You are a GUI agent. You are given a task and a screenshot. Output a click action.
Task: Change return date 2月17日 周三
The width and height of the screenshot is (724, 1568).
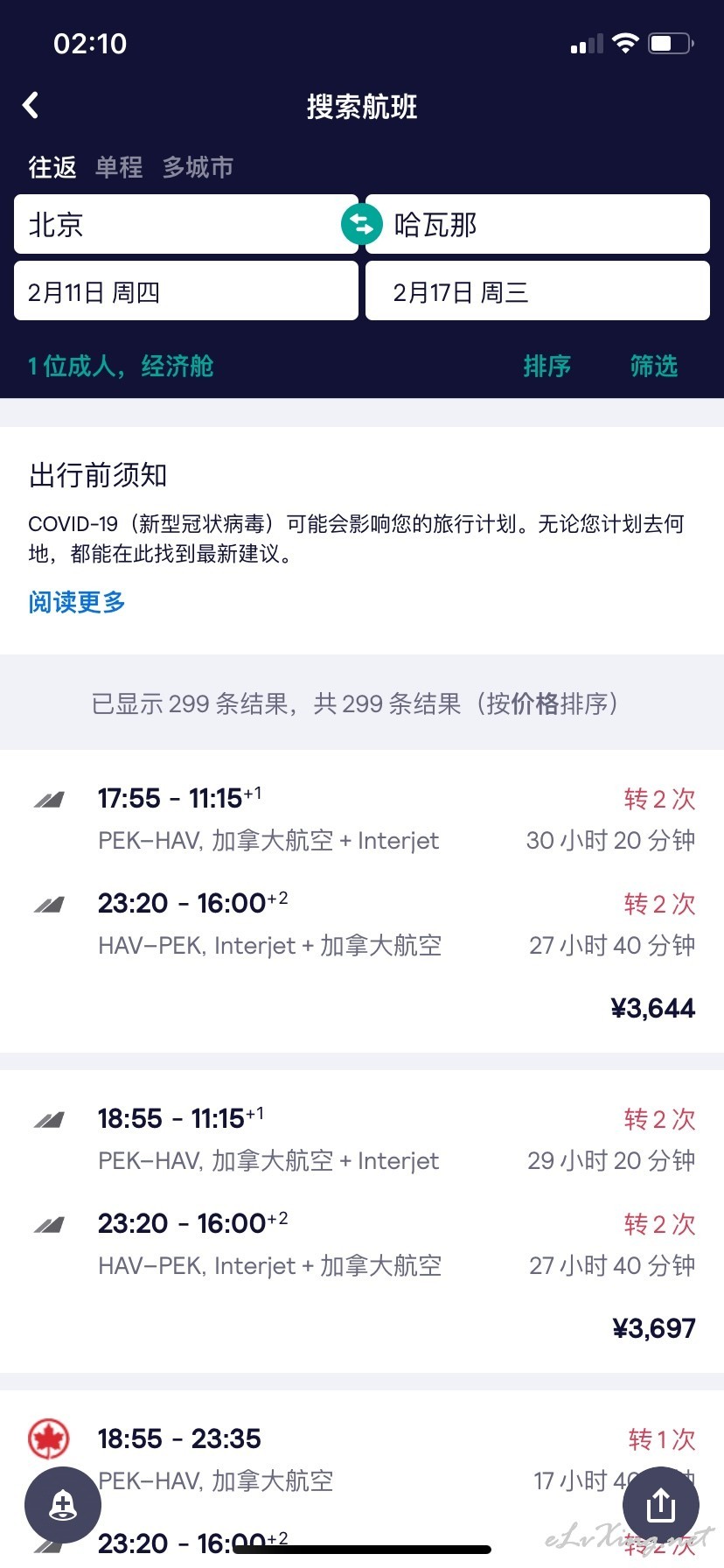537,291
